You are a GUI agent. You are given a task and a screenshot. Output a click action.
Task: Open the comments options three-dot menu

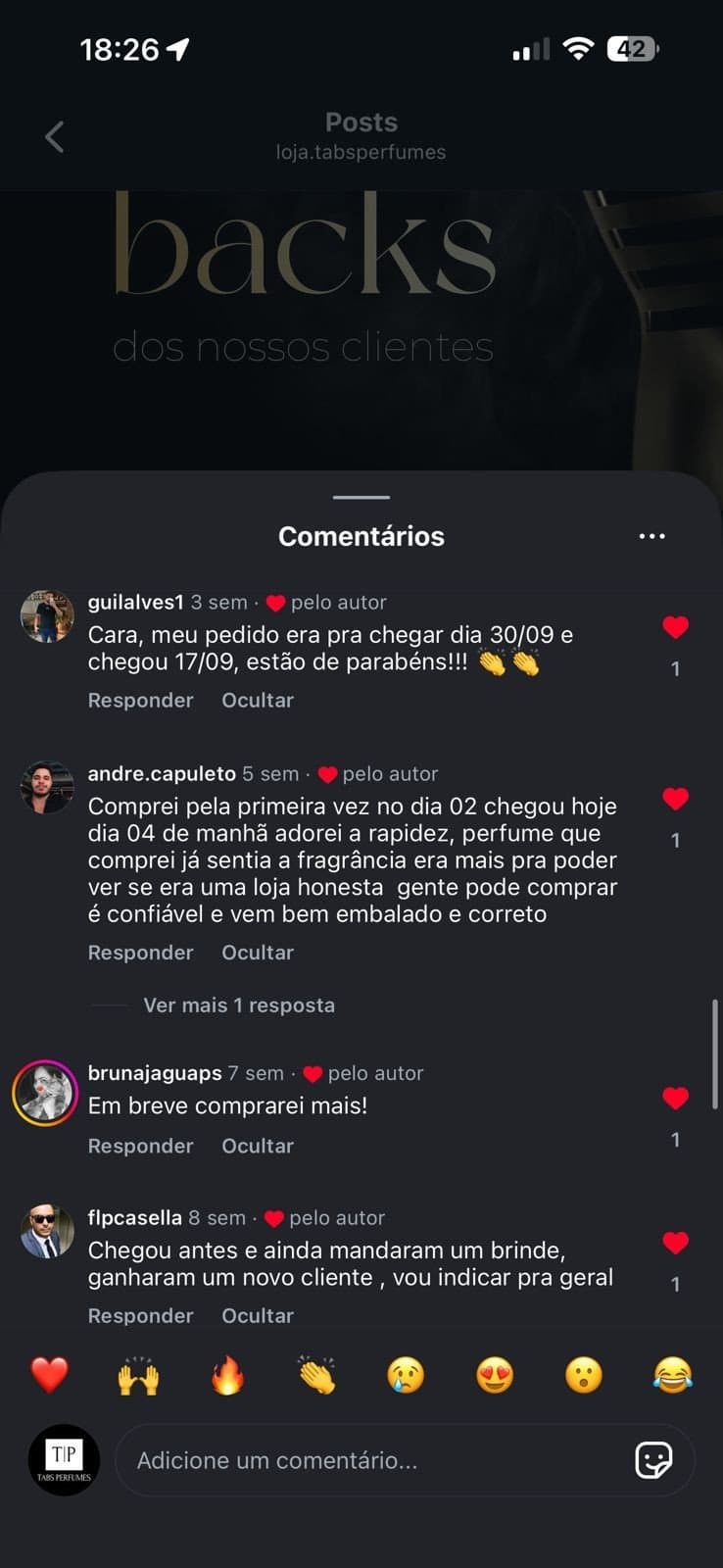point(651,536)
